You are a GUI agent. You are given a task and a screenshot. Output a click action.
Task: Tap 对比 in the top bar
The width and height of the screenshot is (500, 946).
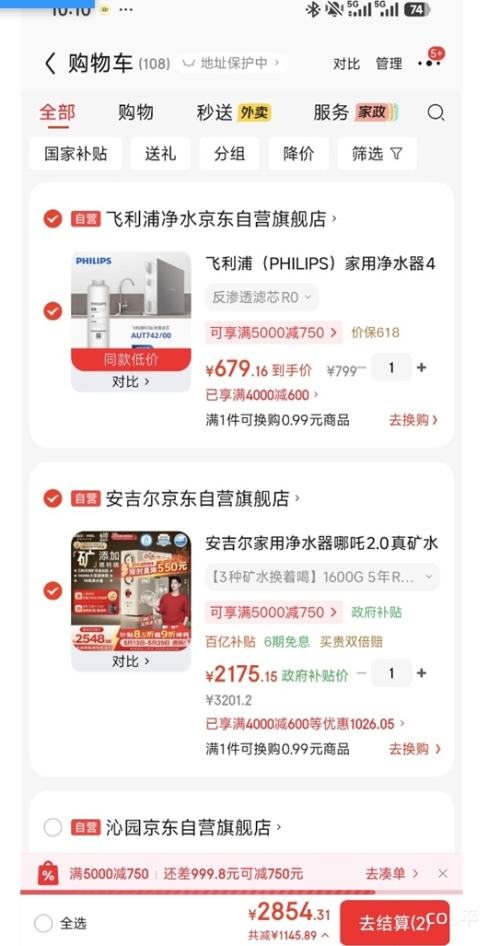[x=346, y=63]
